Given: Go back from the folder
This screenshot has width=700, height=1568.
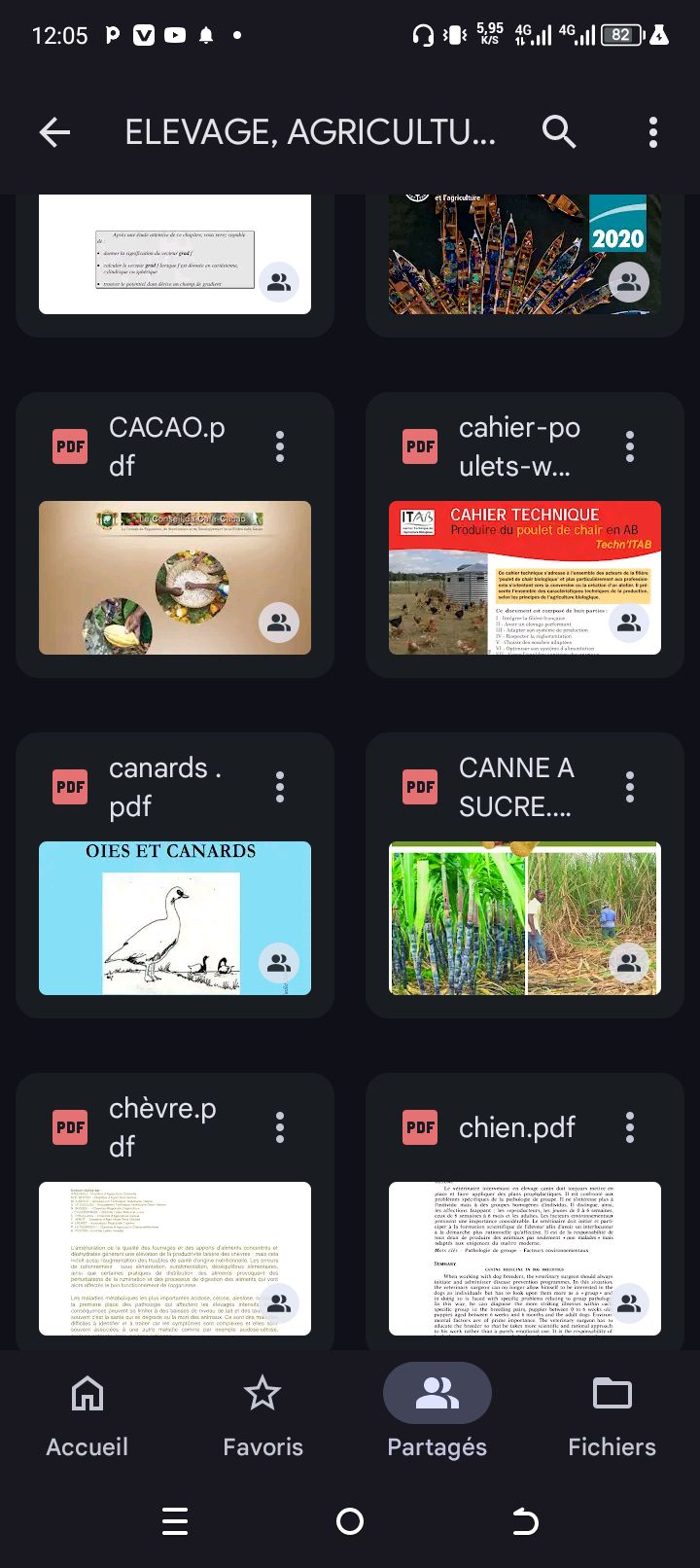Looking at the screenshot, I should tap(55, 132).
